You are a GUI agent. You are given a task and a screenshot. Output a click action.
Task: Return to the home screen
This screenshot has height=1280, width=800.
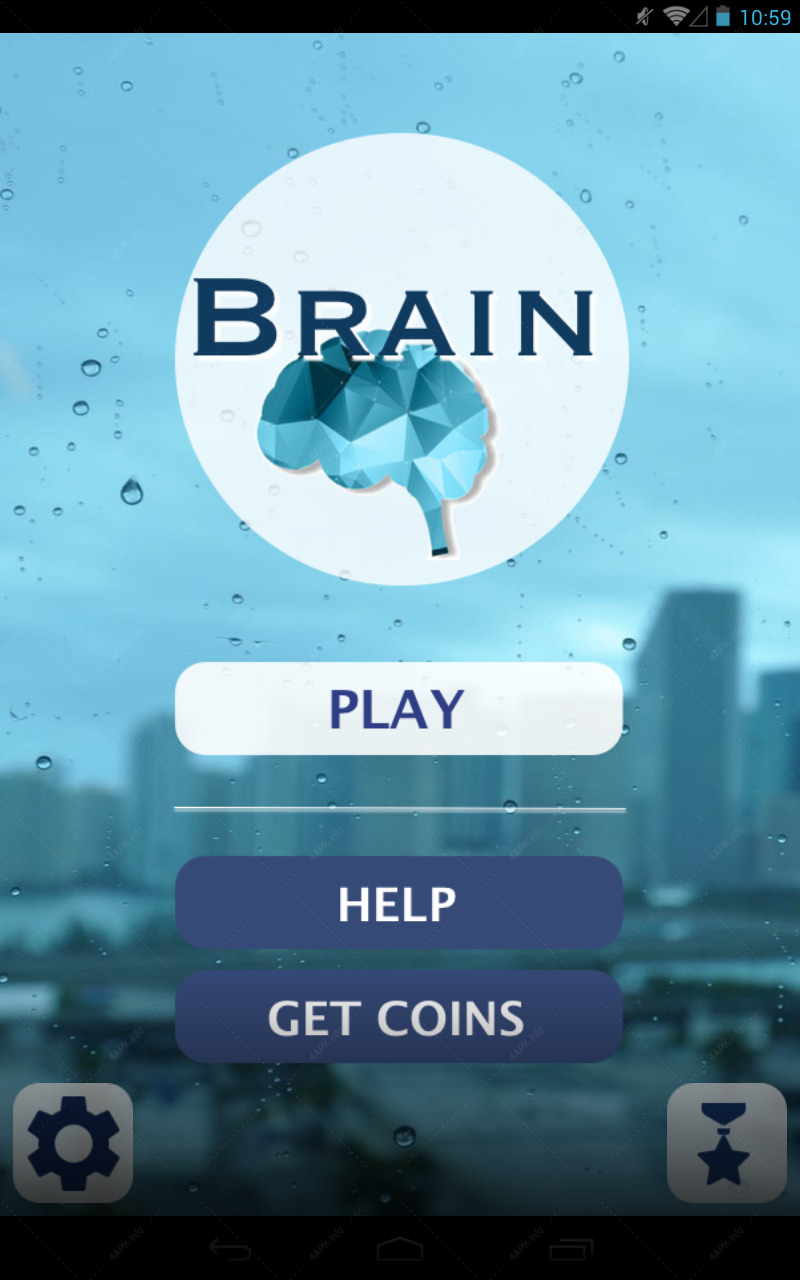pyautogui.click(x=400, y=1248)
